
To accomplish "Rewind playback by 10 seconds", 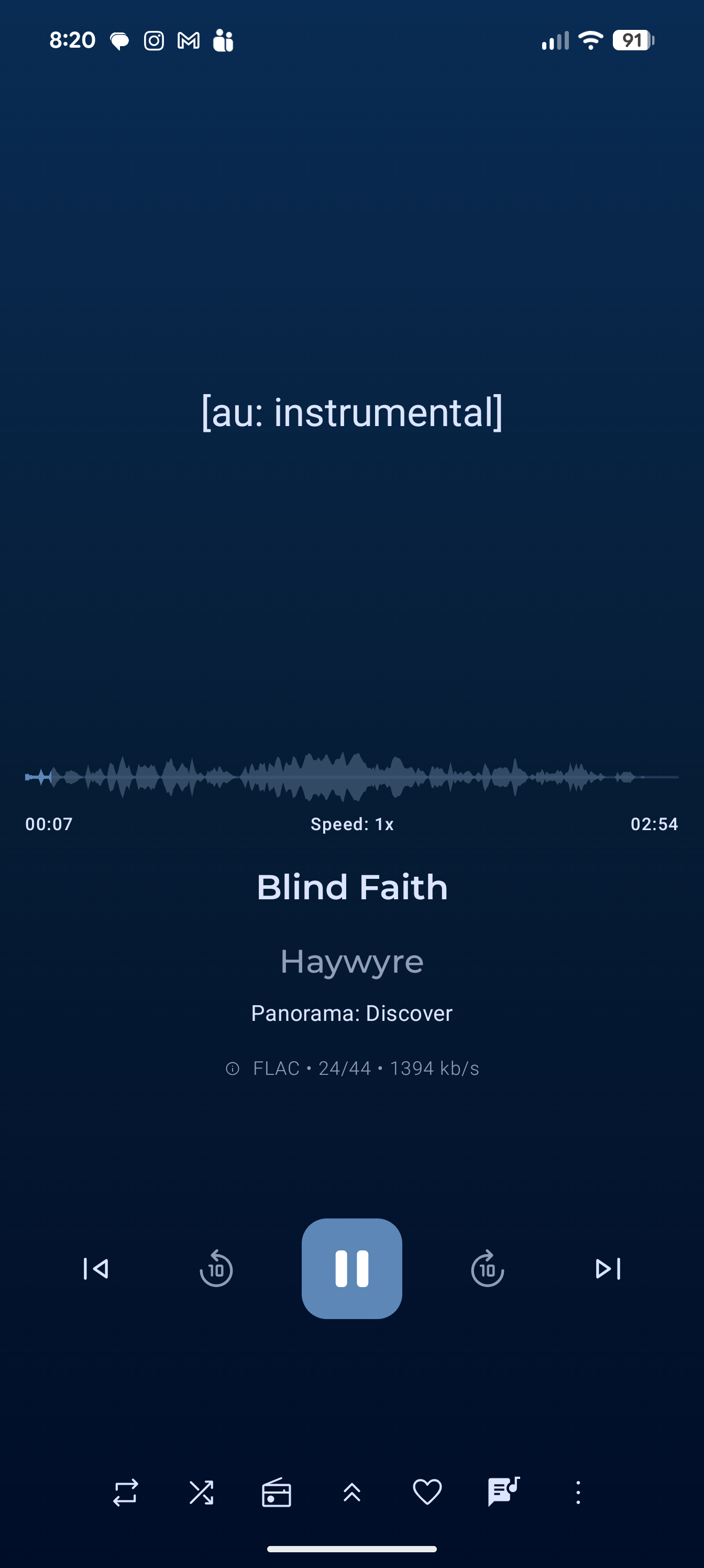I will click(x=216, y=1269).
